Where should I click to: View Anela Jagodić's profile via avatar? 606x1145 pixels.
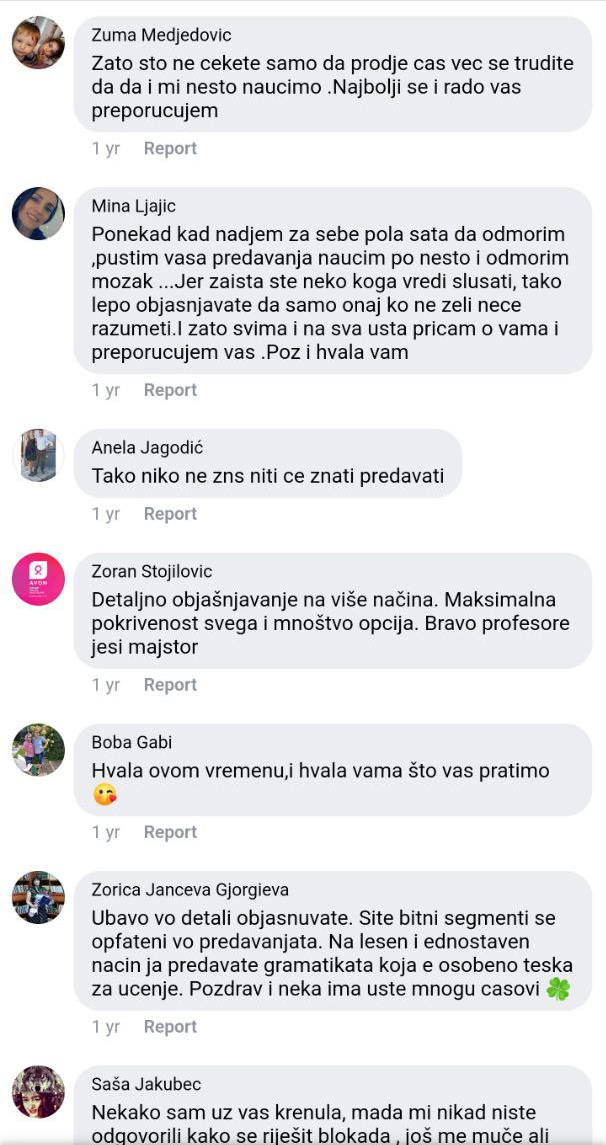click(38, 456)
